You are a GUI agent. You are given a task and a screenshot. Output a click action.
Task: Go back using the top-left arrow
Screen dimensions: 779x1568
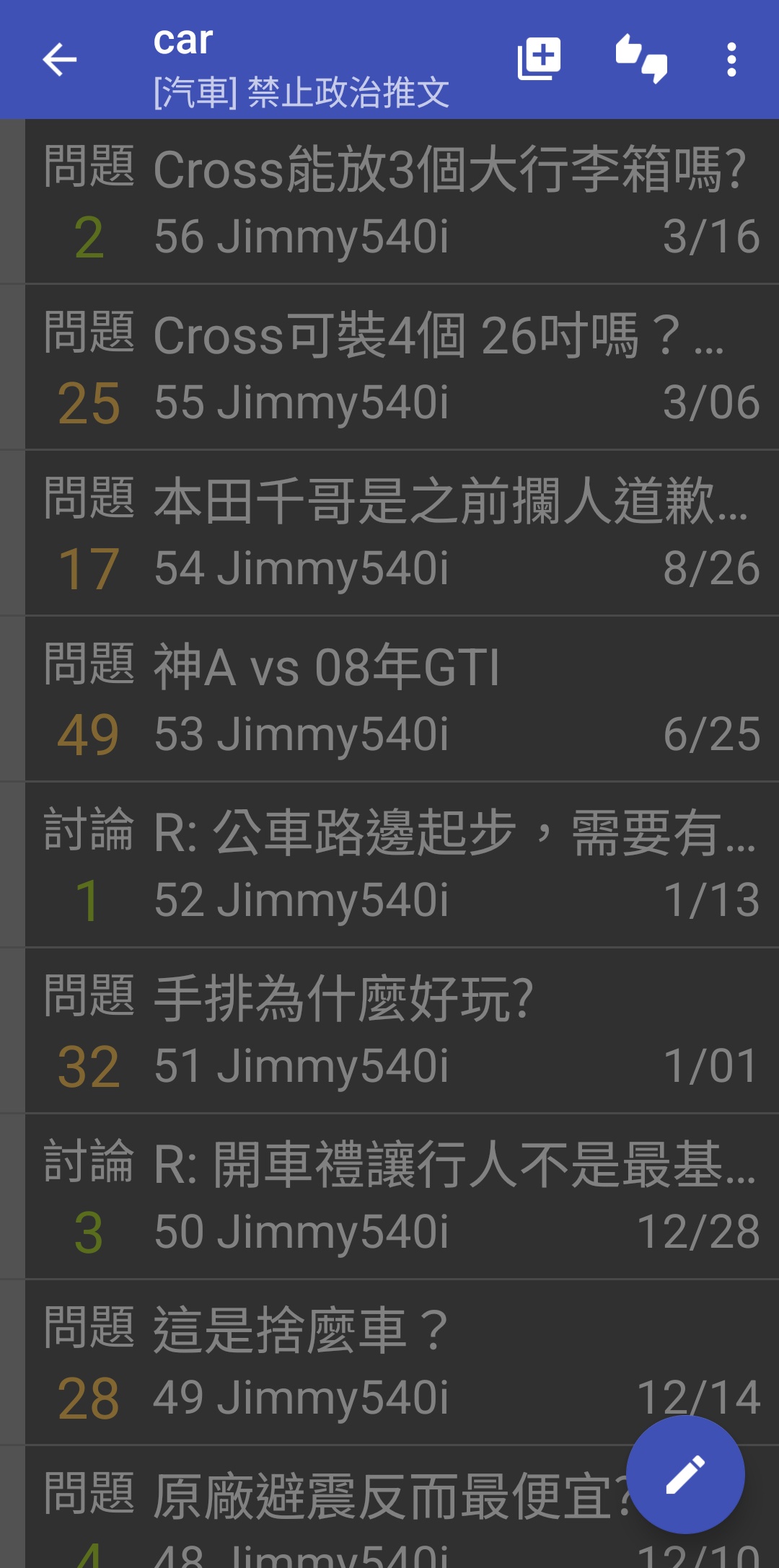(x=59, y=59)
